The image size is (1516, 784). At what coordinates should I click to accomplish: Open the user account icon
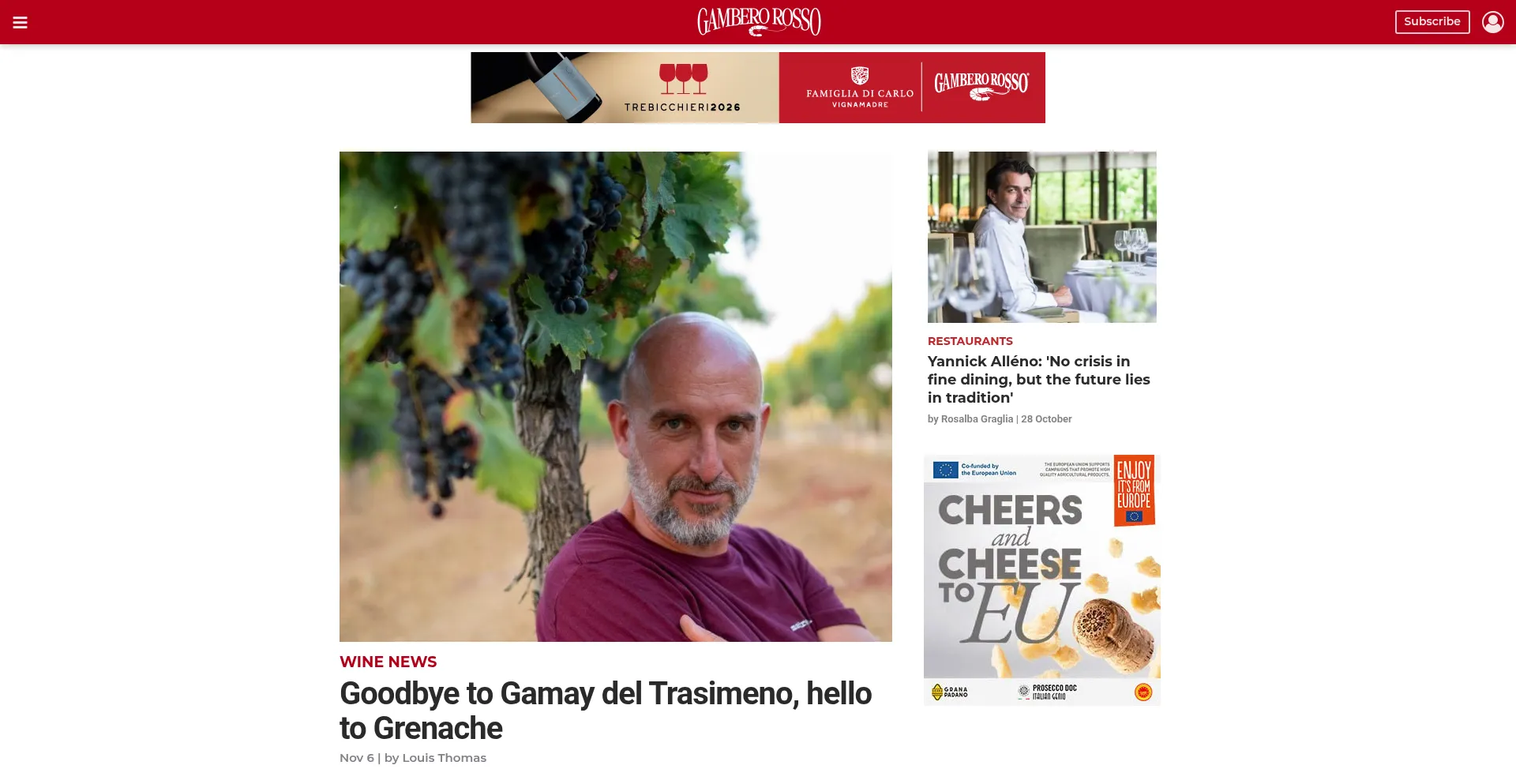click(1492, 22)
